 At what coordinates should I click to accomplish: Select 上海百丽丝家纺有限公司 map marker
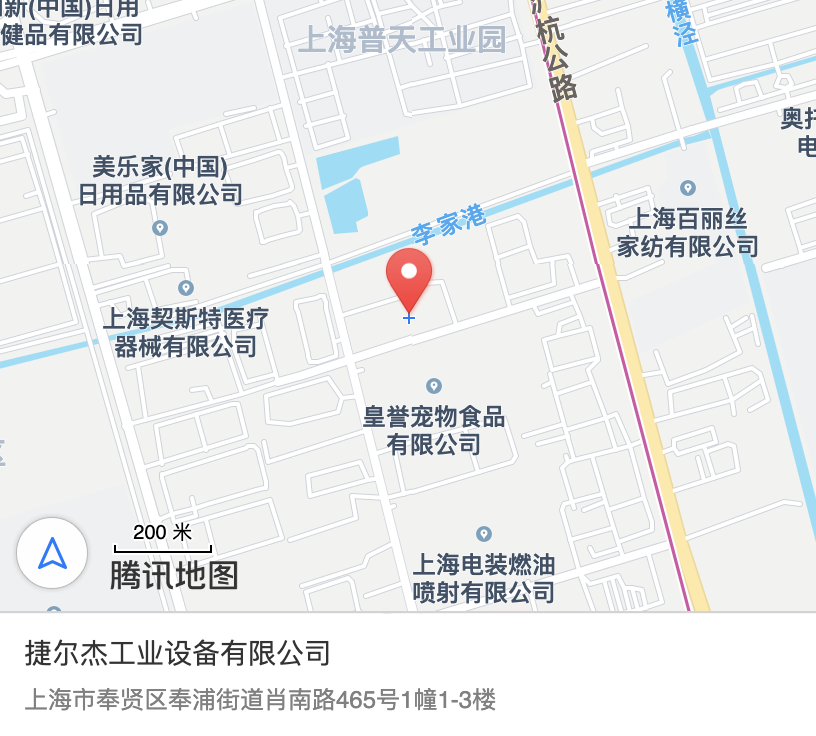click(x=687, y=188)
